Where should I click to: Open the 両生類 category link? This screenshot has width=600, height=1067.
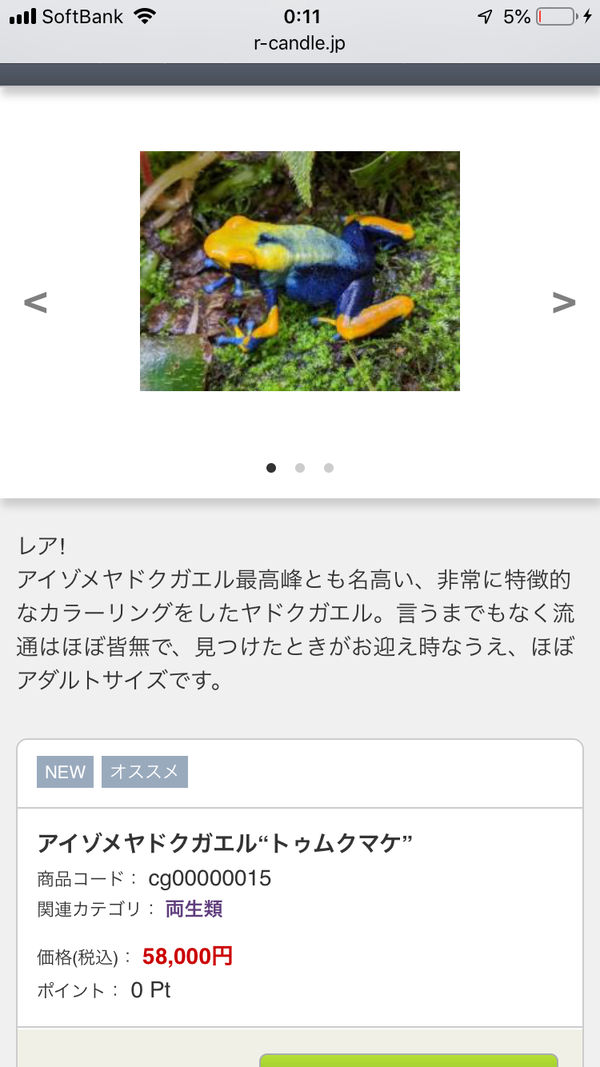[x=194, y=908]
